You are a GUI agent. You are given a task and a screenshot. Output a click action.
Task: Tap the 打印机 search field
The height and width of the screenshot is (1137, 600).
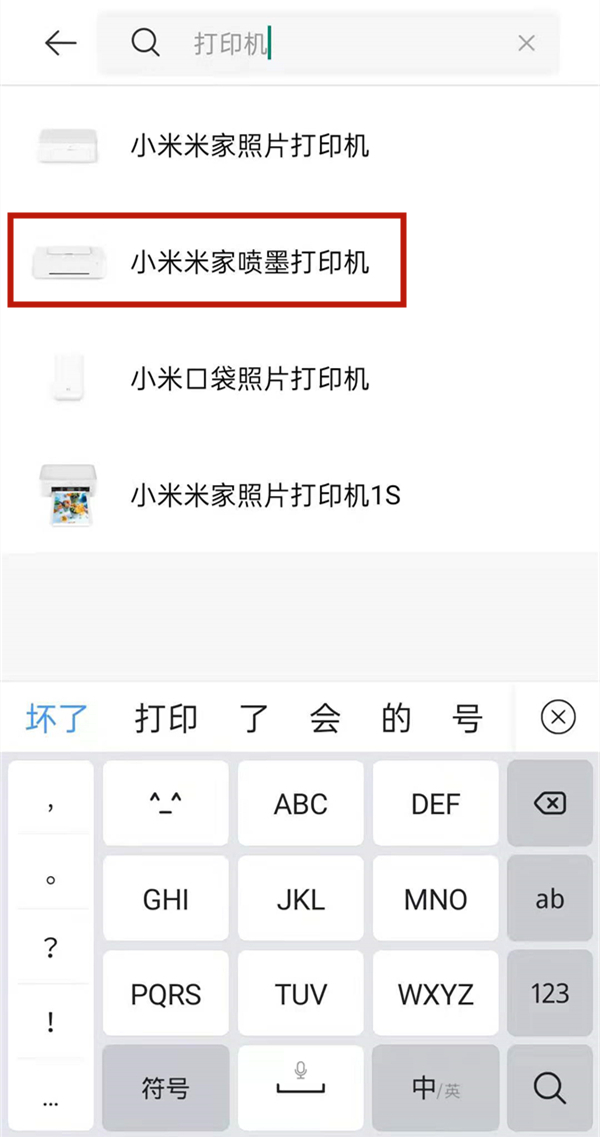point(330,43)
